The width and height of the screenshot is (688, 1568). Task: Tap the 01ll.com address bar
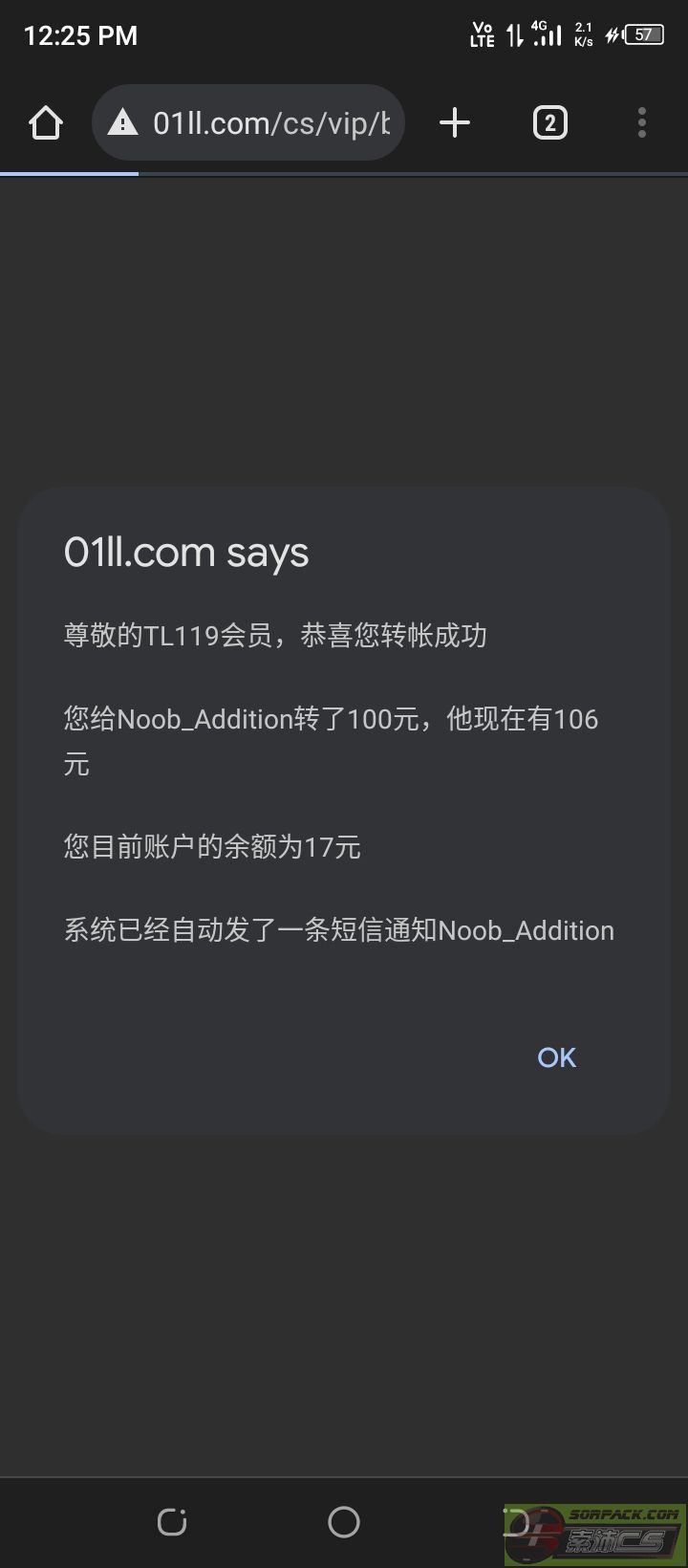tap(248, 122)
